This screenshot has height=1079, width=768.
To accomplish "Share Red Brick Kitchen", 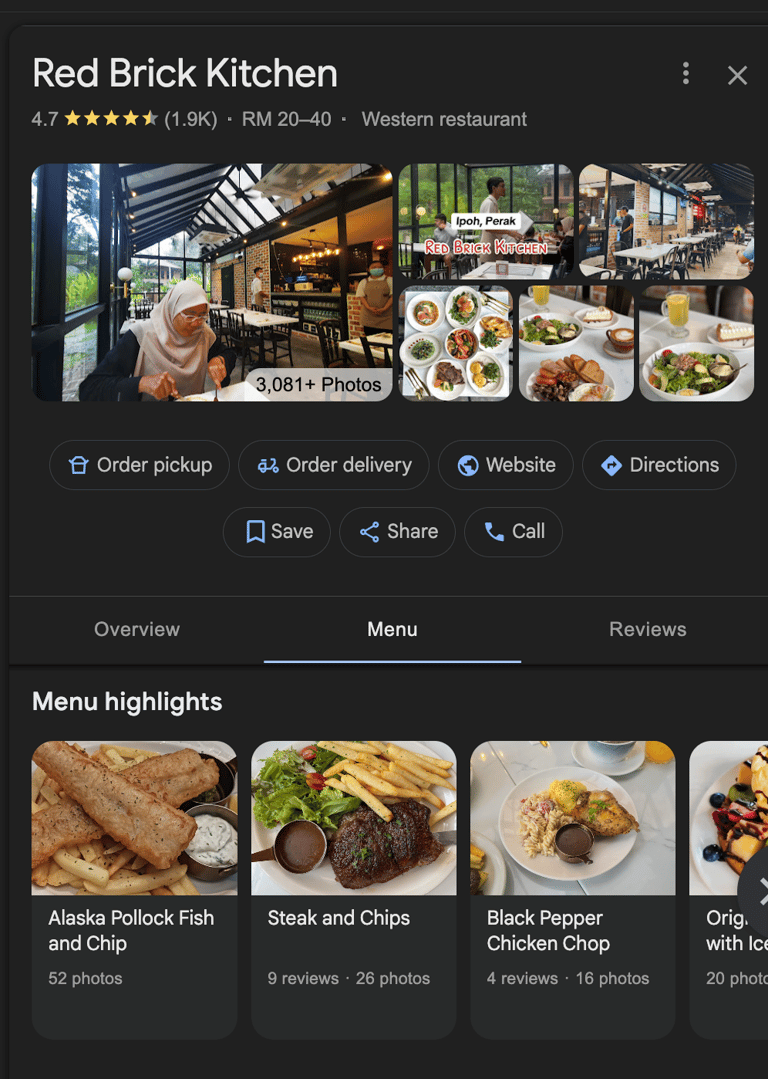I will coord(397,532).
